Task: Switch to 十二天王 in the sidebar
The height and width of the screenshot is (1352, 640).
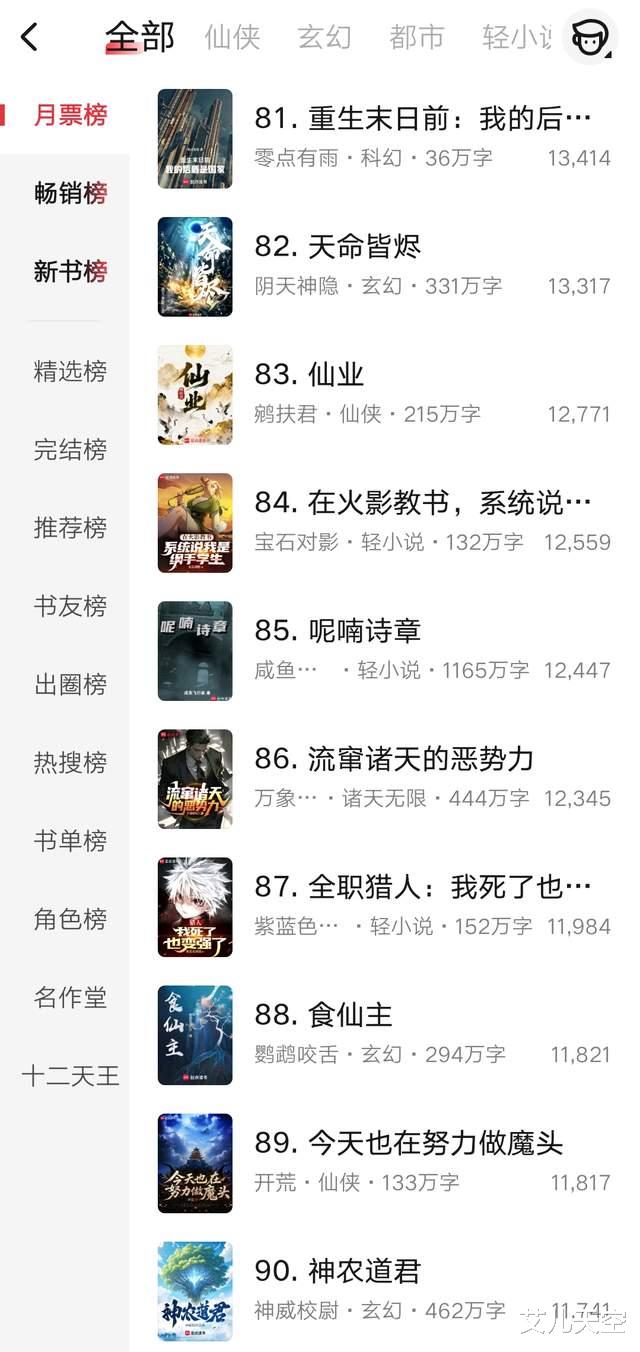Action: click(x=70, y=1076)
